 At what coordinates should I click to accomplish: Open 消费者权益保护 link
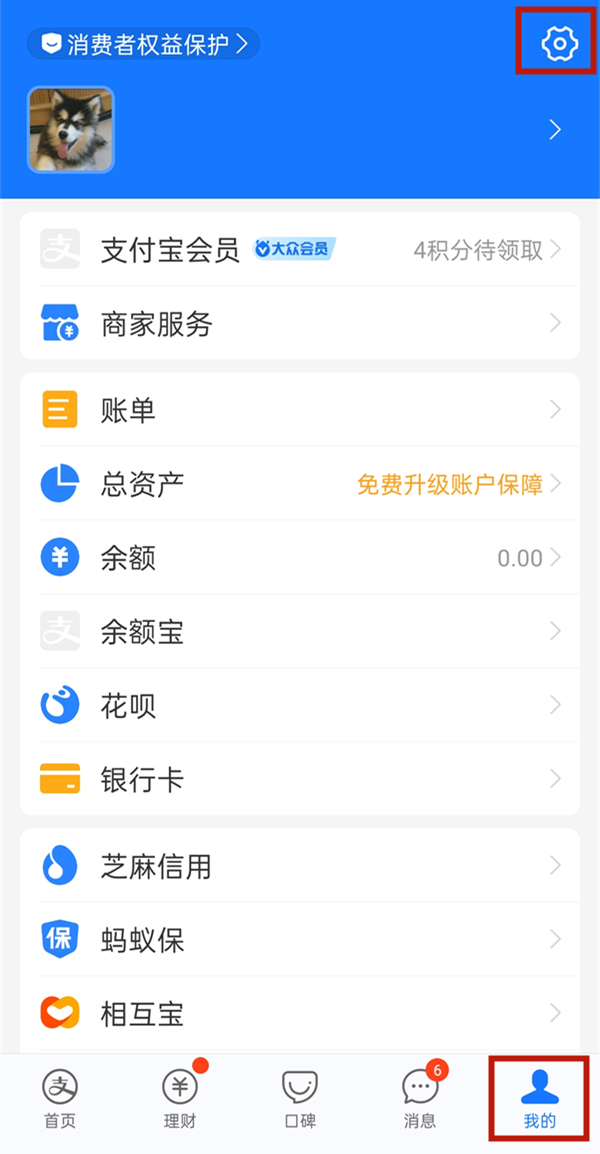tap(144, 44)
